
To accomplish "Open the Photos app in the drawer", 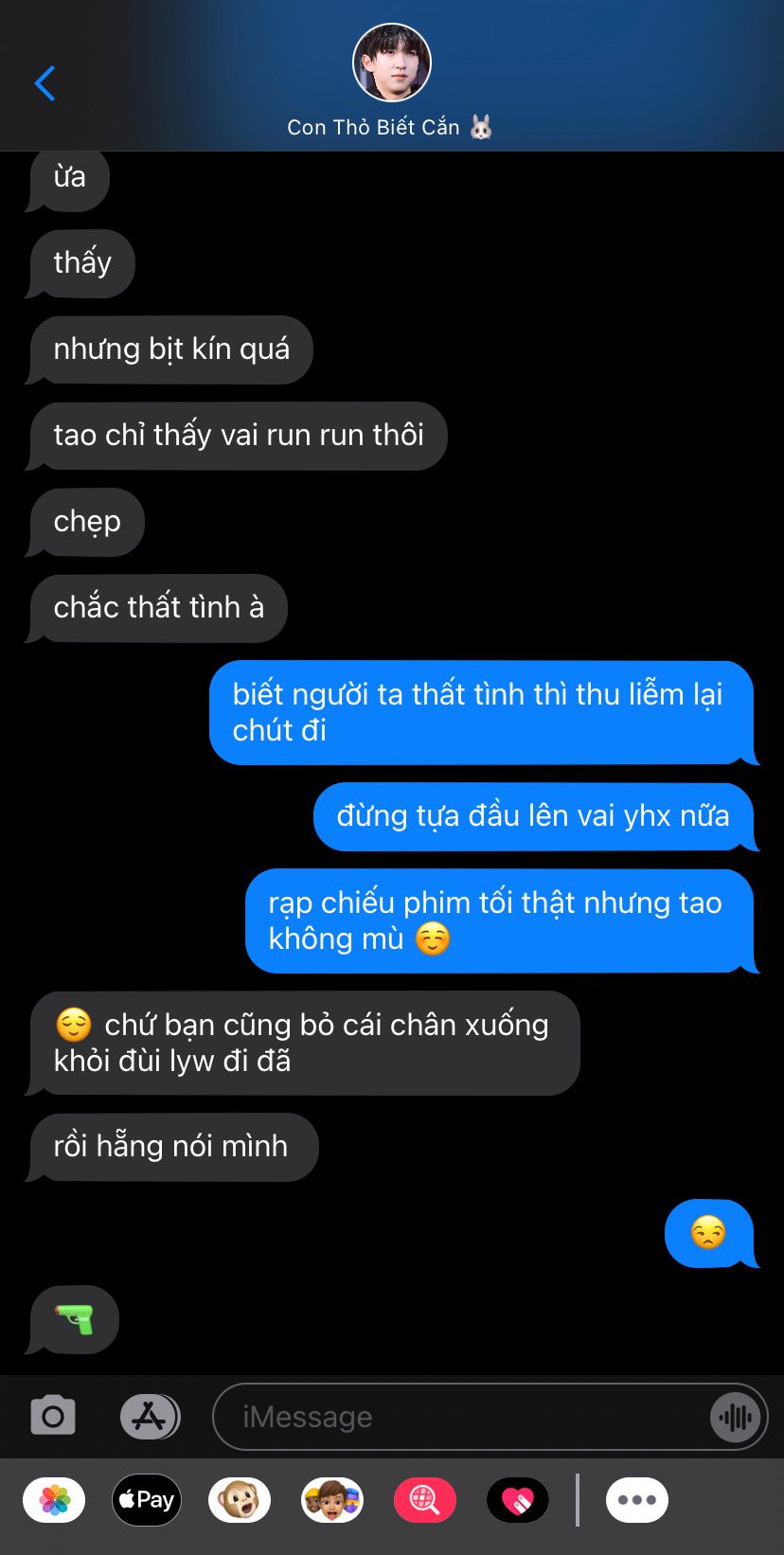I will 54,1500.
